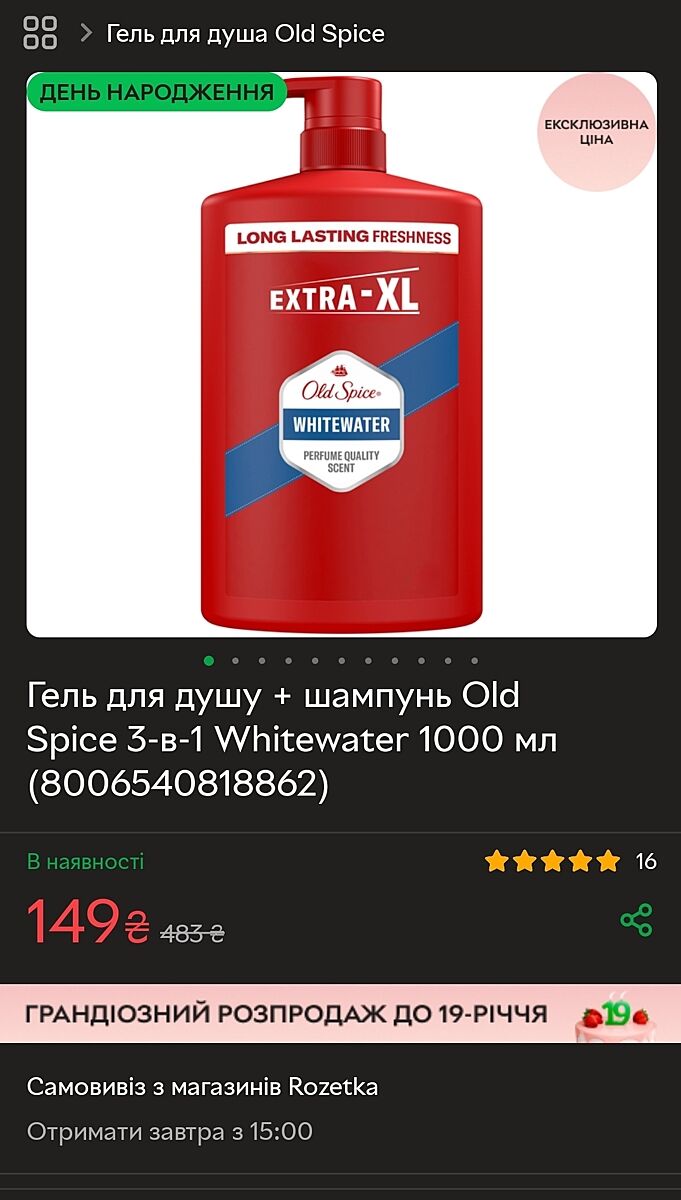The width and height of the screenshot is (681, 1200).
Task: Open the Грандіозний розпродаж до 19-річчя banner
Action: coord(340,1014)
